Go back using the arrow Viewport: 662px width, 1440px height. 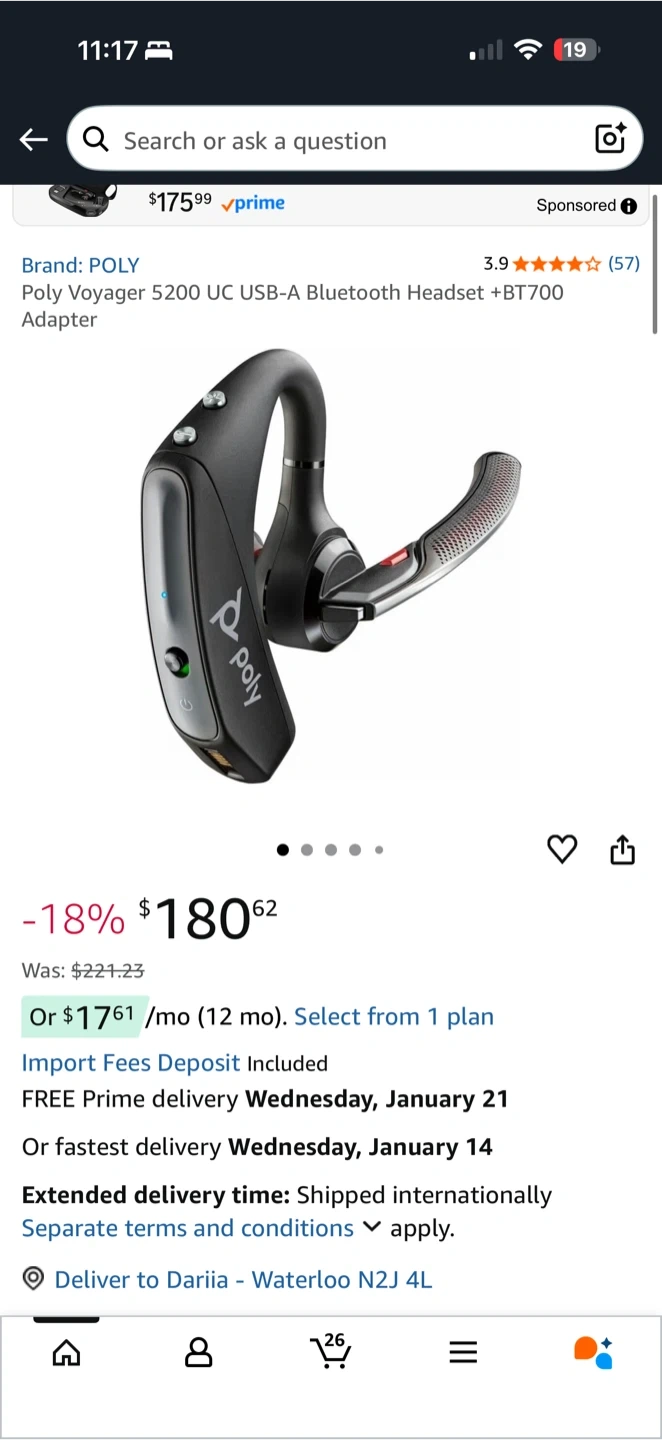tap(34, 140)
